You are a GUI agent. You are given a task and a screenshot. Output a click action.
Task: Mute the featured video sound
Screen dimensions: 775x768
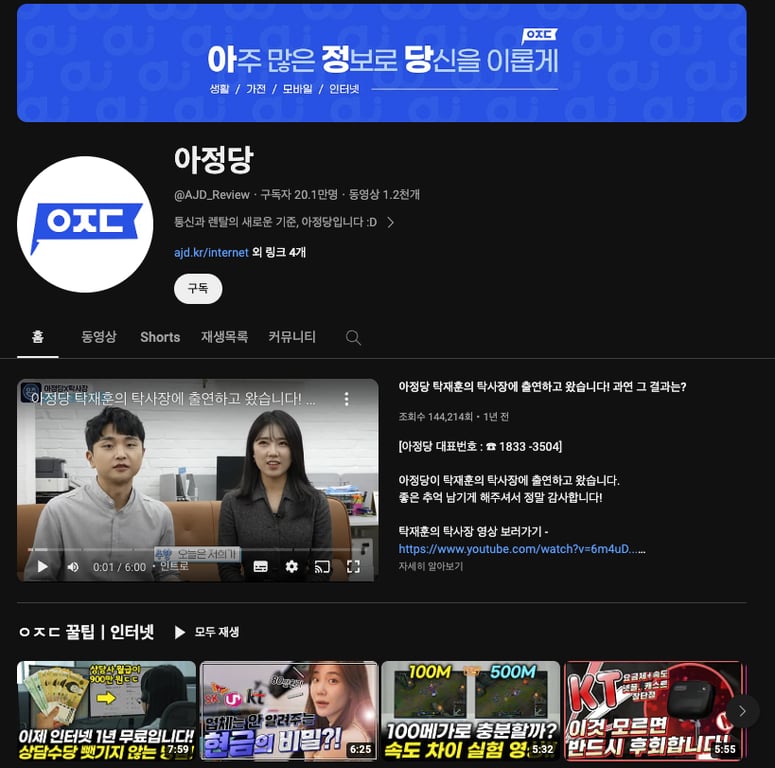click(73, 566)
